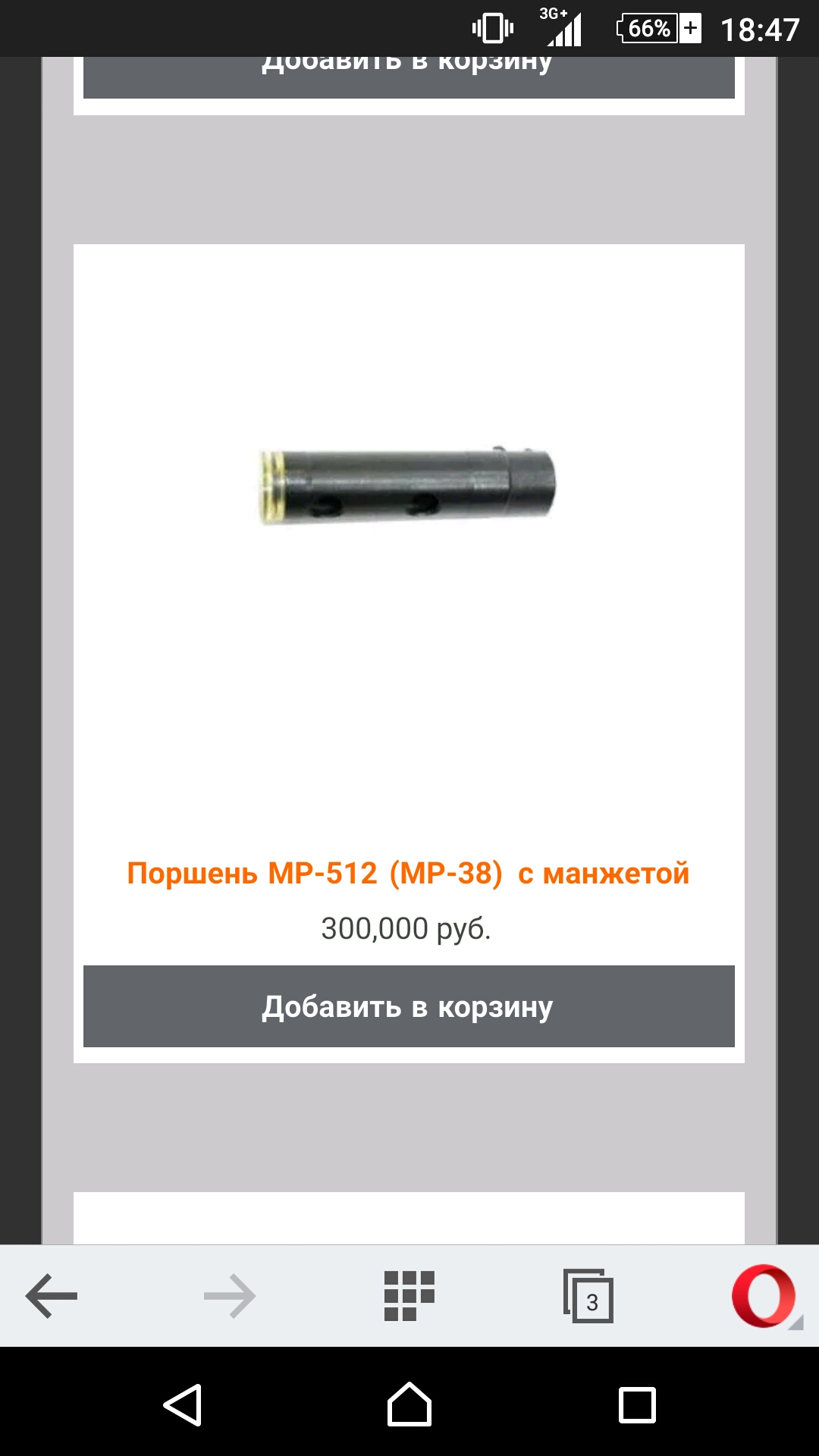View the piston product image

(x=408, y=485)
